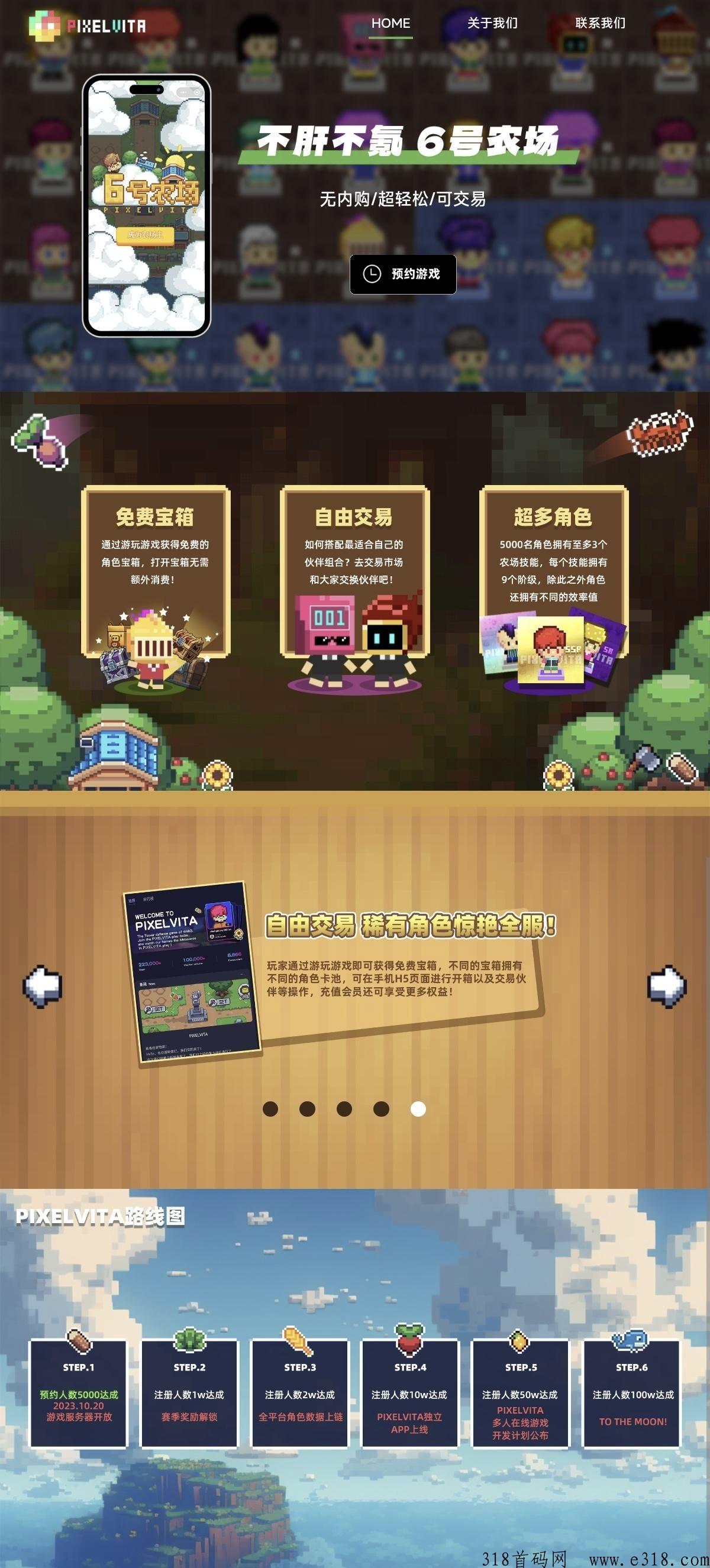Image resolution: width=710 pixels, height=1568 pixels.
Task: Select the third carousel indicator dot
Action: click(x=344, y=1108)
